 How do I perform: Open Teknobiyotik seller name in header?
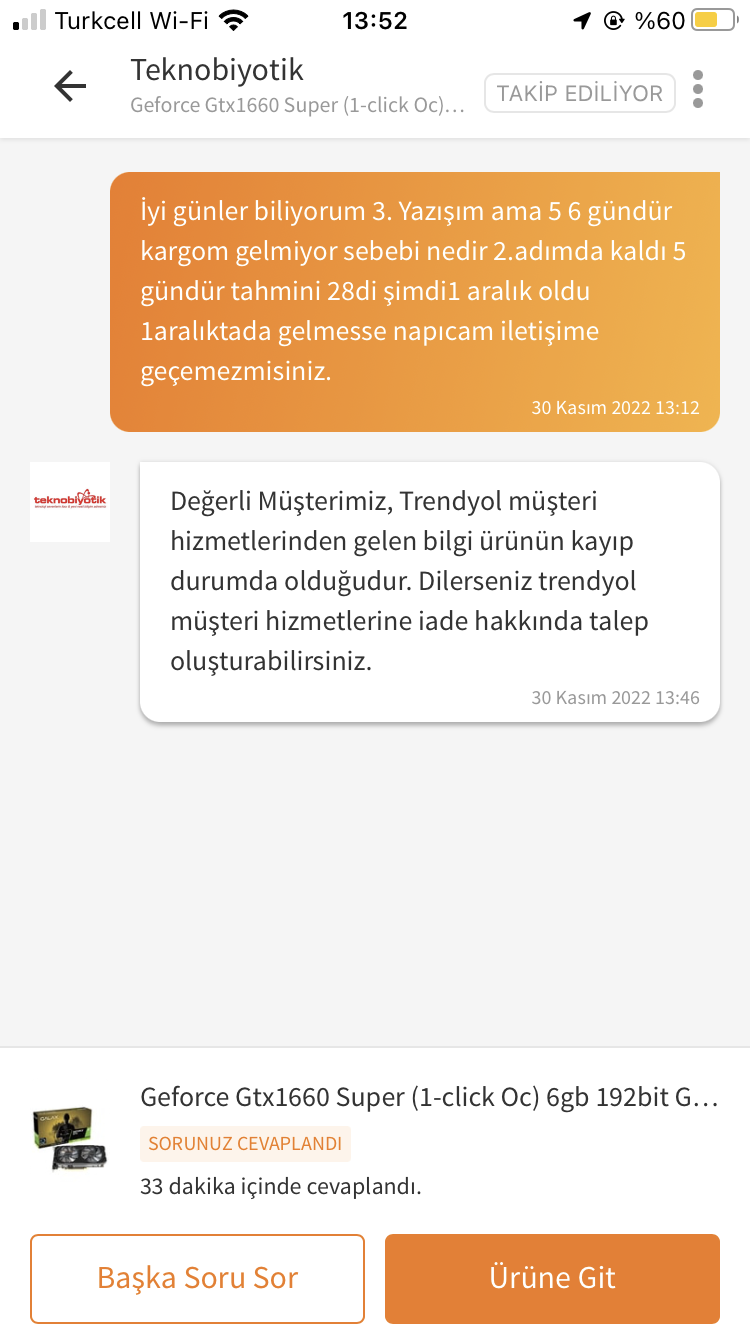217,70
